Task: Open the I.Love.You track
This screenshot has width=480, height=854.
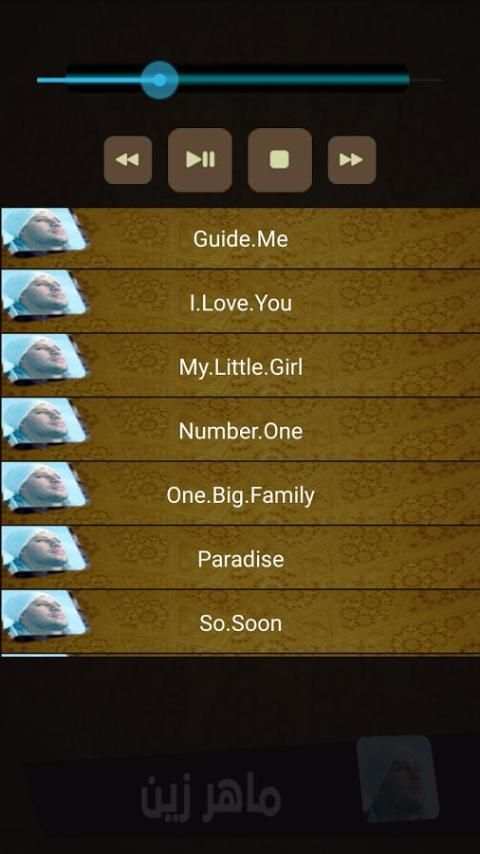Action: (x=240, y=301)
